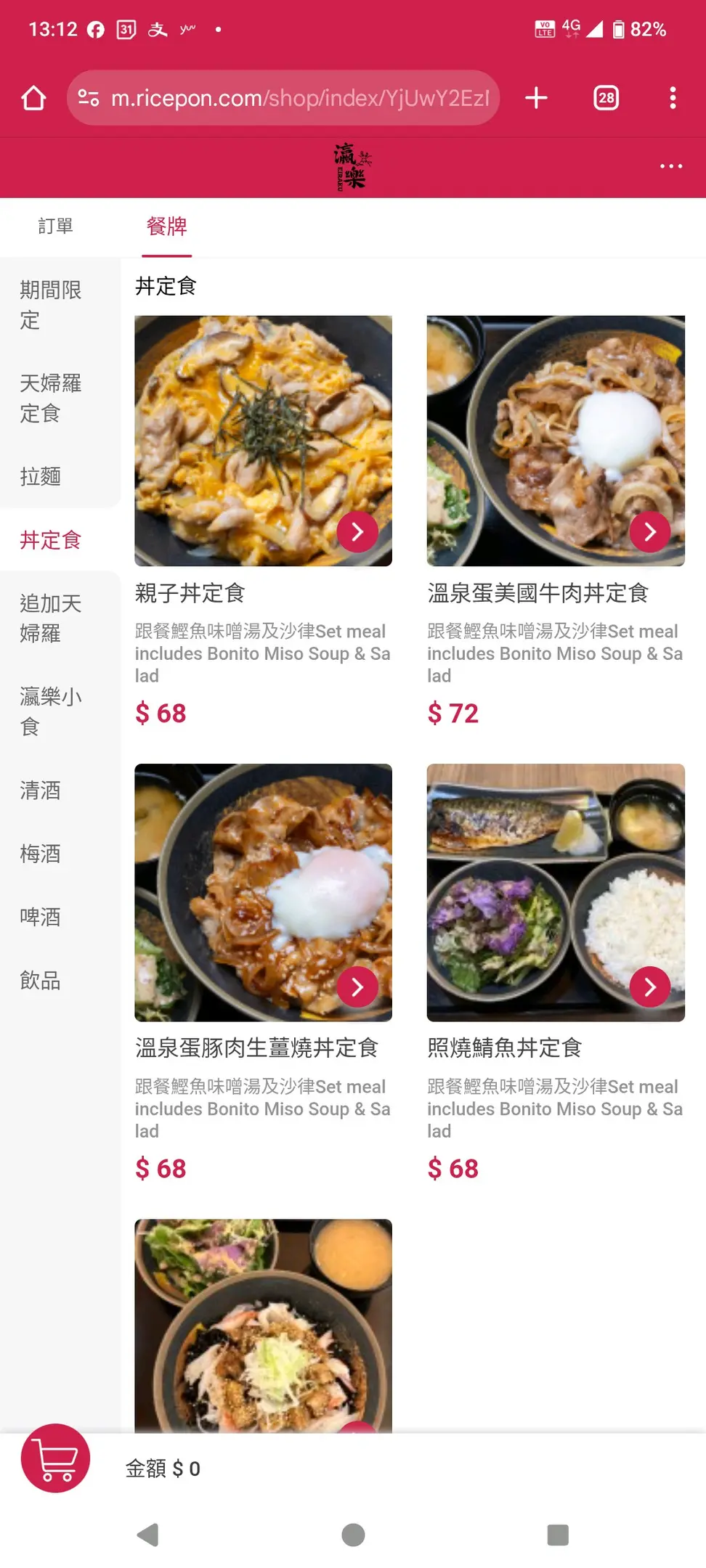View the 梅酒 category
Viewport: 706px width, 1568px height.
(41, 854)
